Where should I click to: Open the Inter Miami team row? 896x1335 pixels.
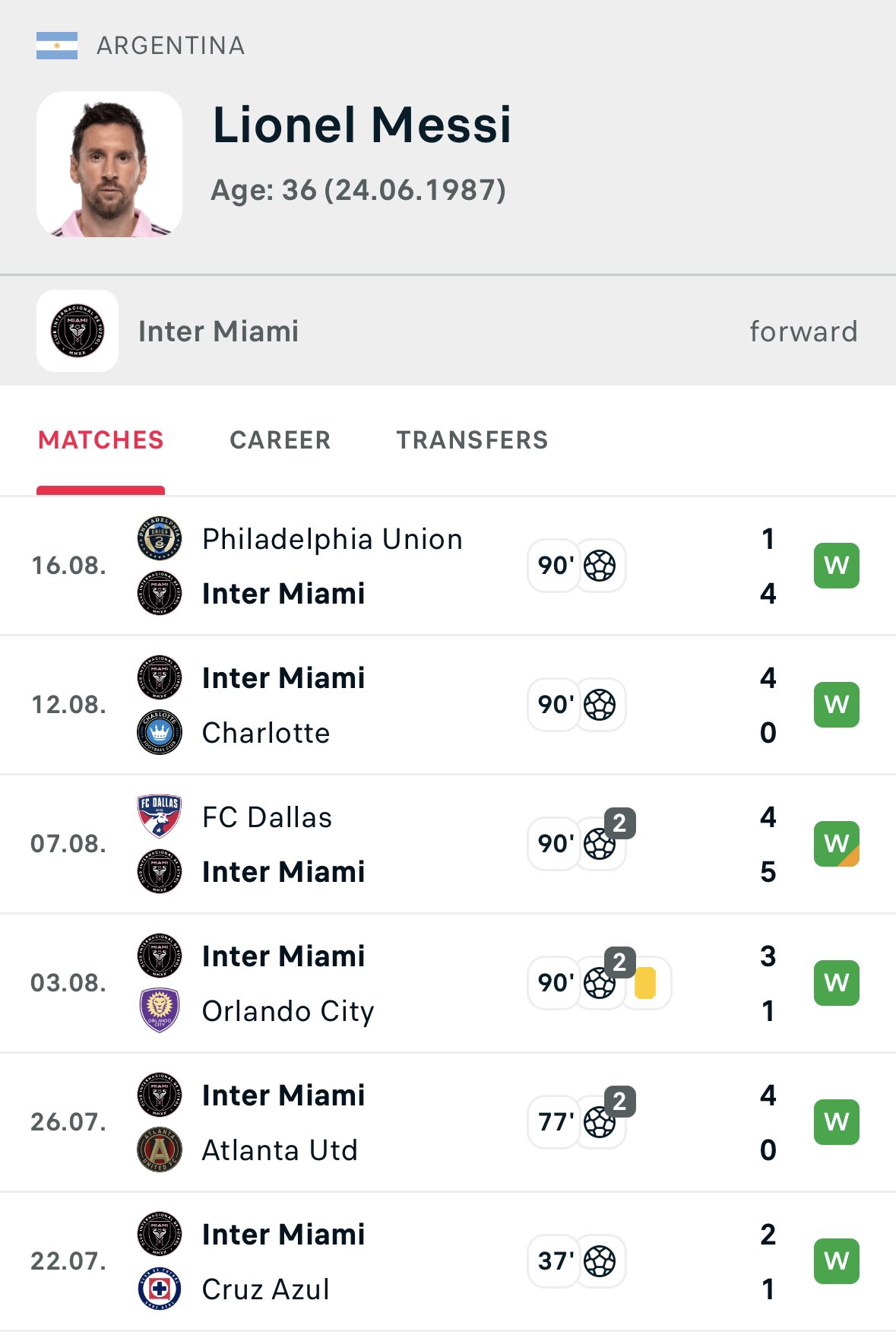(448, 331)
